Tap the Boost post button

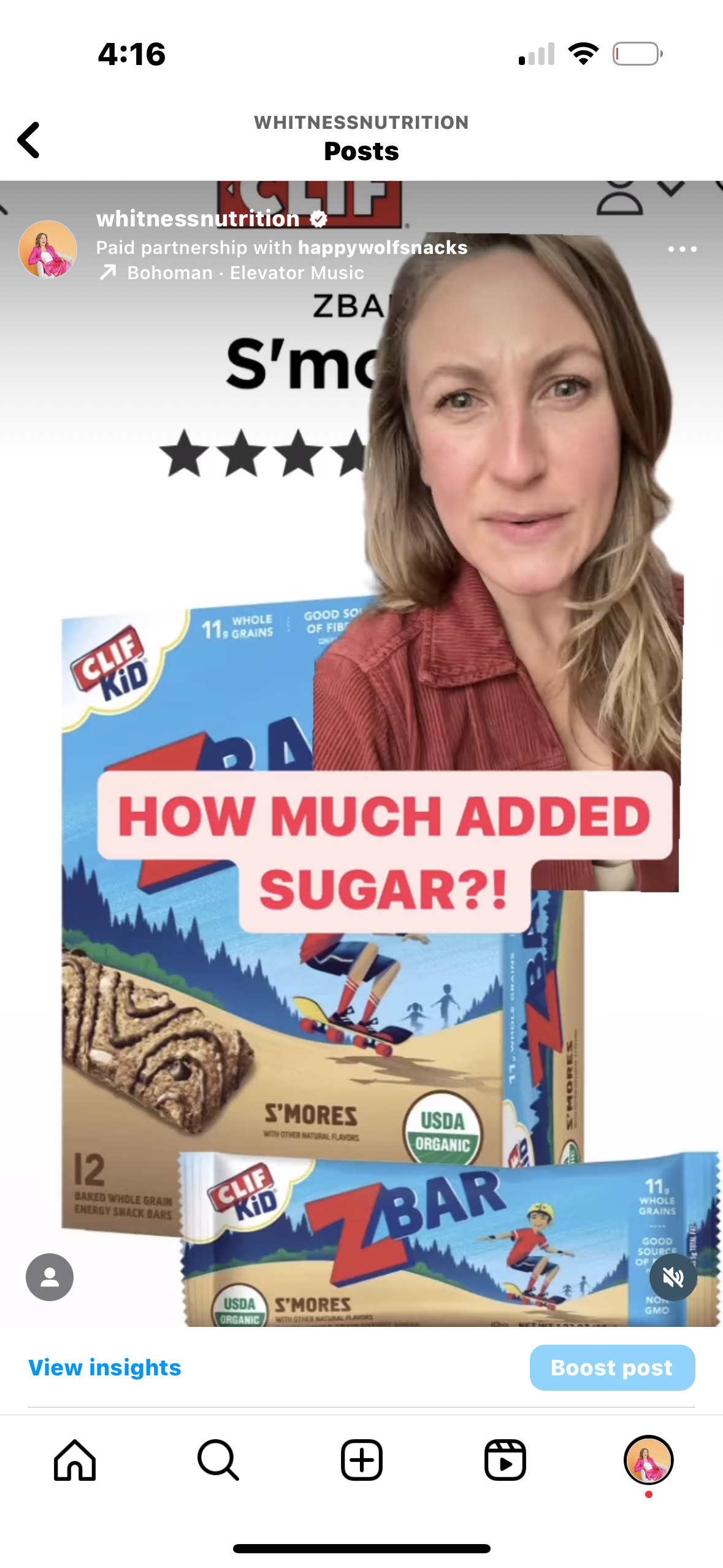(612, 1367)
